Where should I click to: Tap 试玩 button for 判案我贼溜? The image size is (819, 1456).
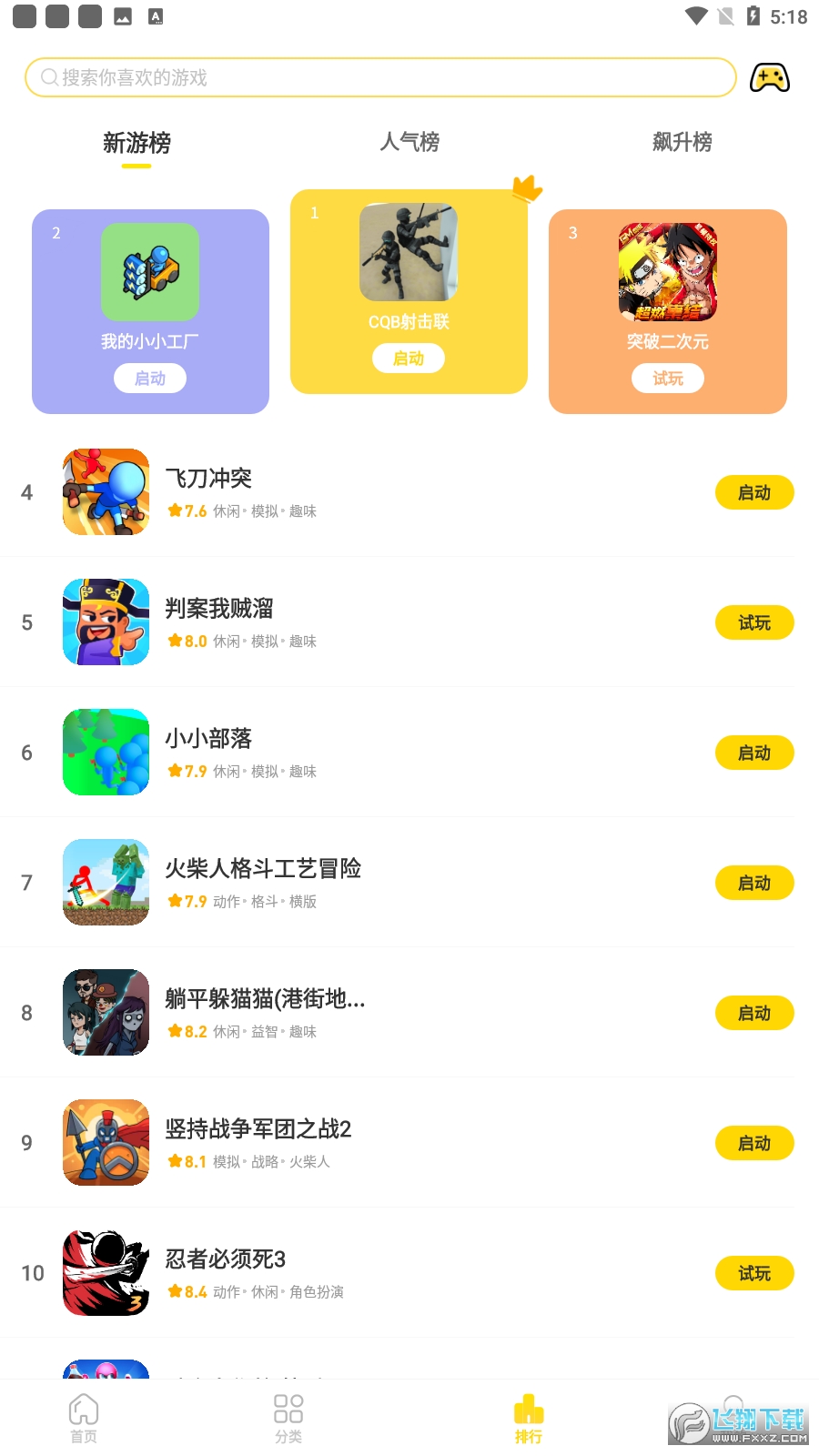(x=754, y=622)
